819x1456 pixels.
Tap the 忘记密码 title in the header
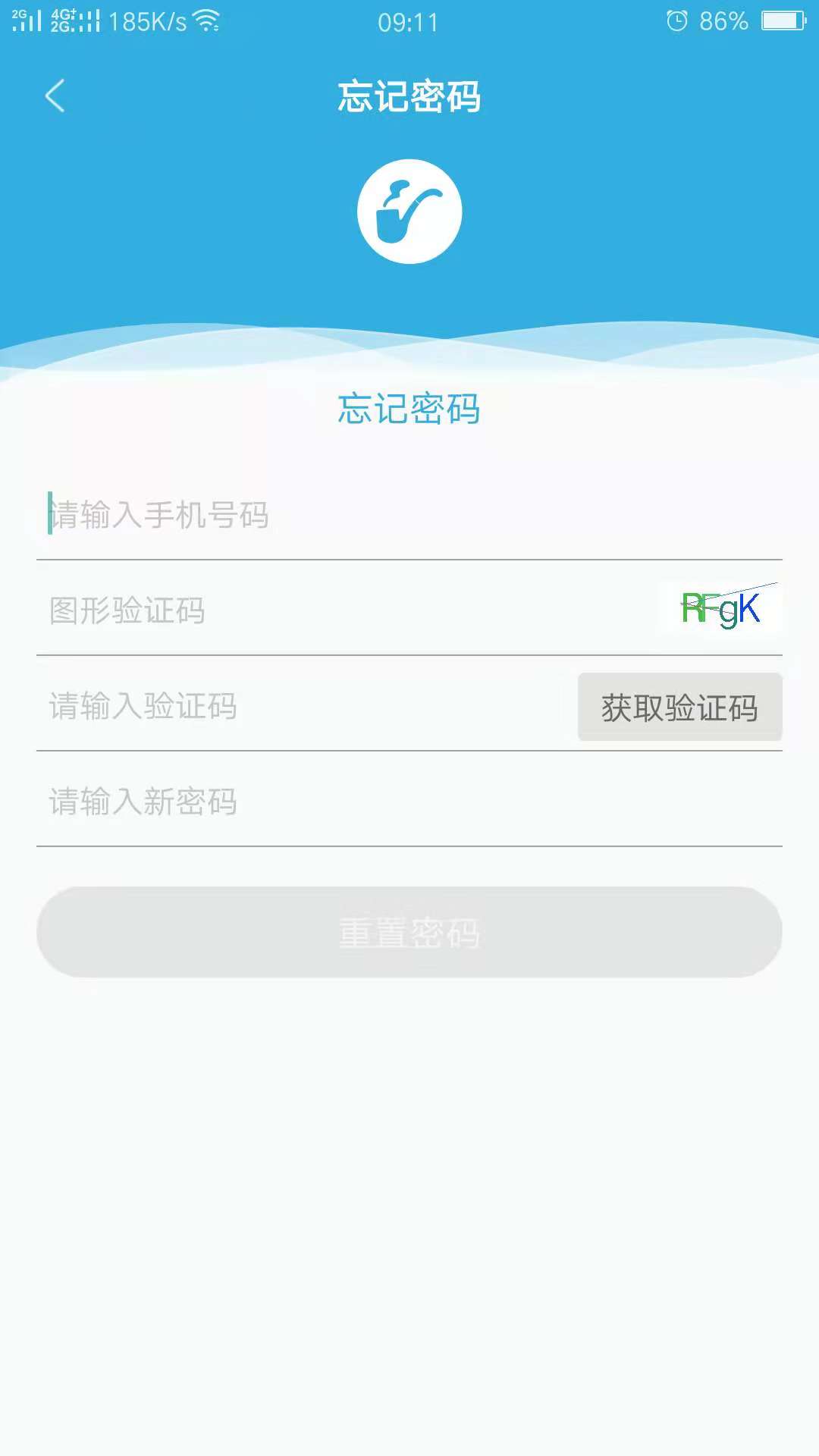point(409,96)
